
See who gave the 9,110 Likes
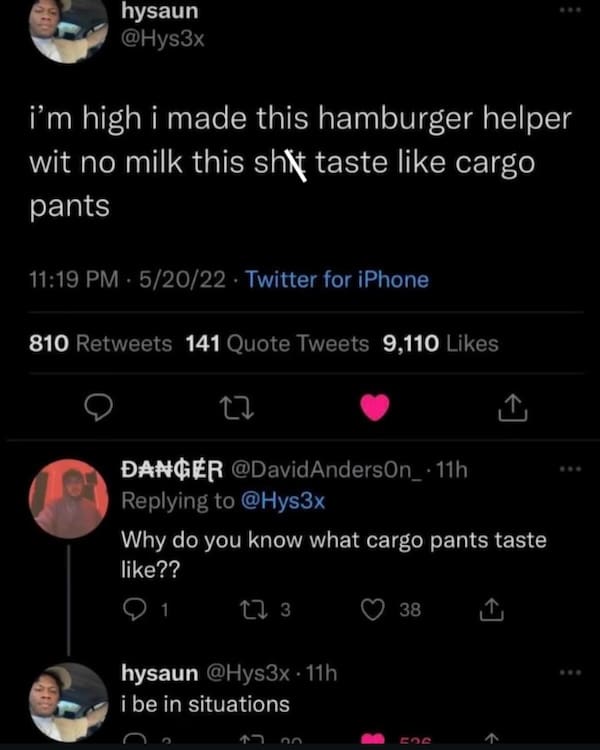(440, 344)
